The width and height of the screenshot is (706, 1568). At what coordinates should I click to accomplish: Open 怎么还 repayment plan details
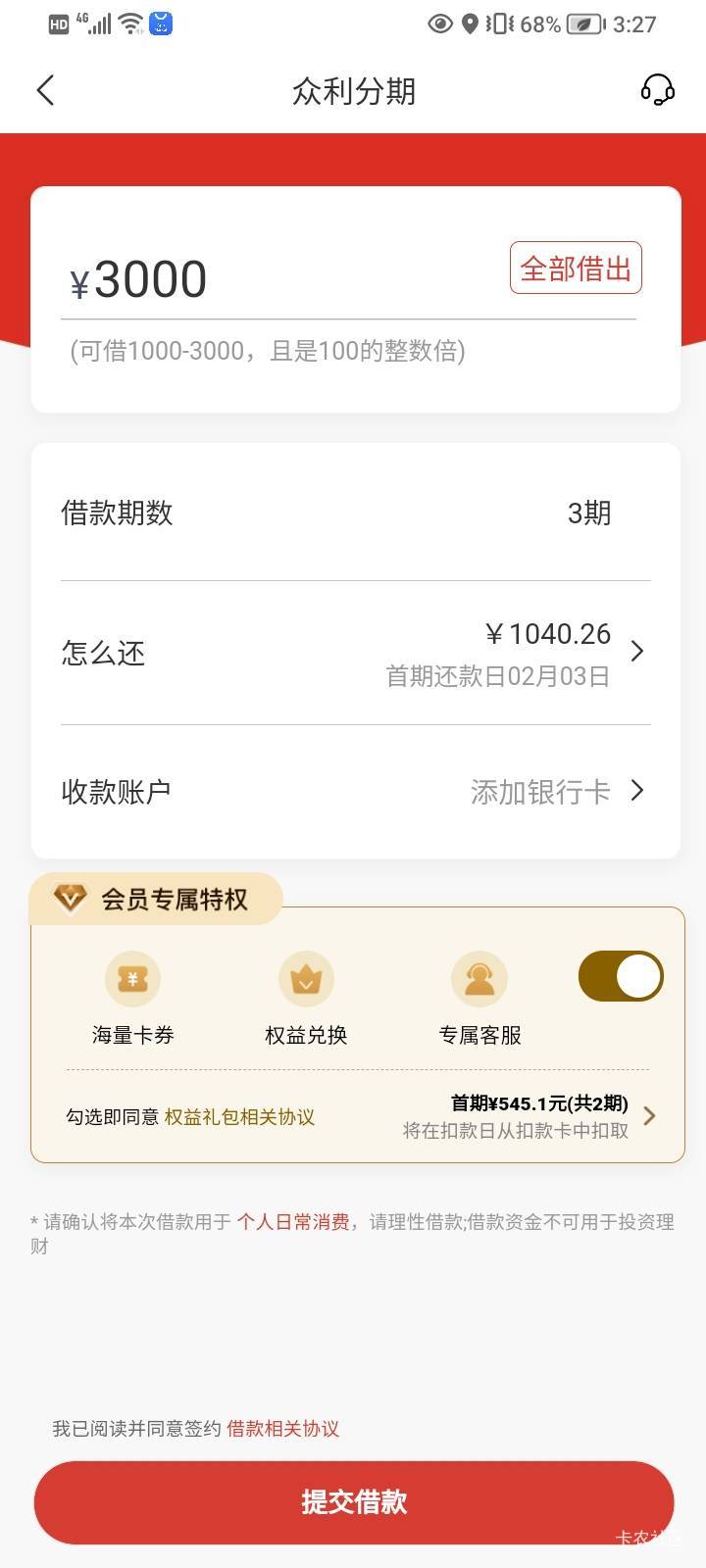point(356,653)
